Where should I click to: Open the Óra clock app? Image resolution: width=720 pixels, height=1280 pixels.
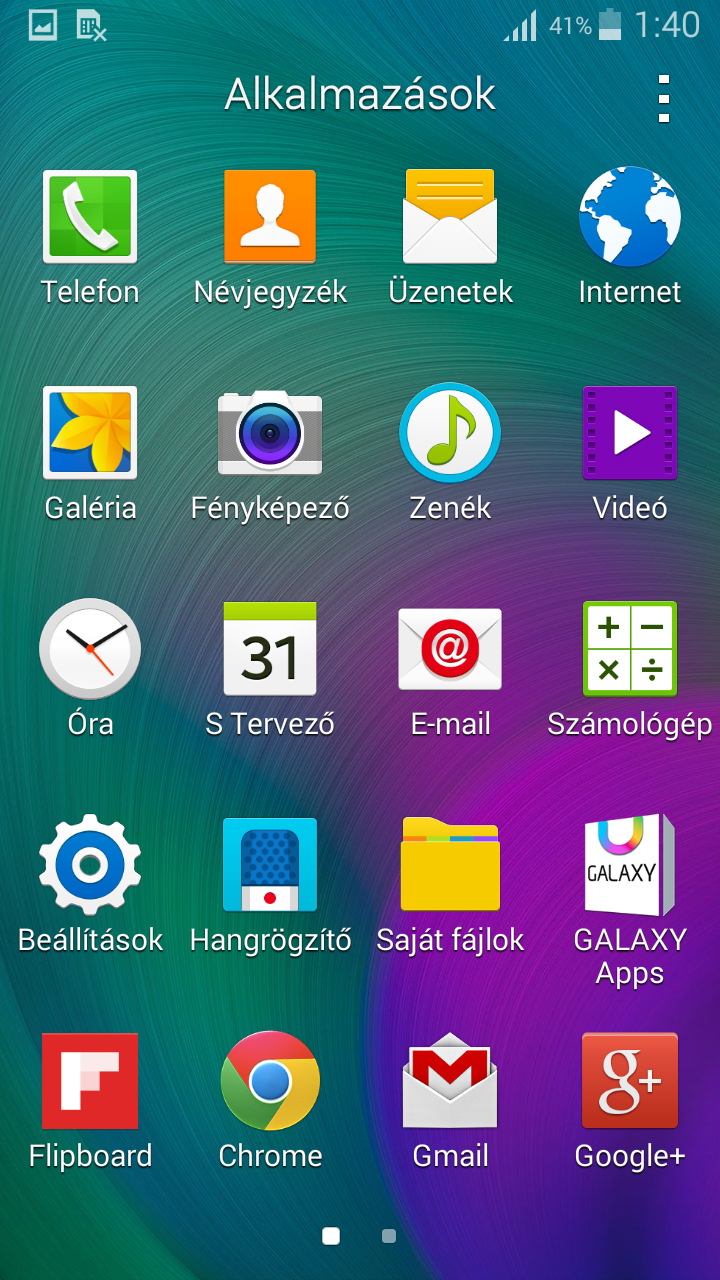tap(90, 649)
